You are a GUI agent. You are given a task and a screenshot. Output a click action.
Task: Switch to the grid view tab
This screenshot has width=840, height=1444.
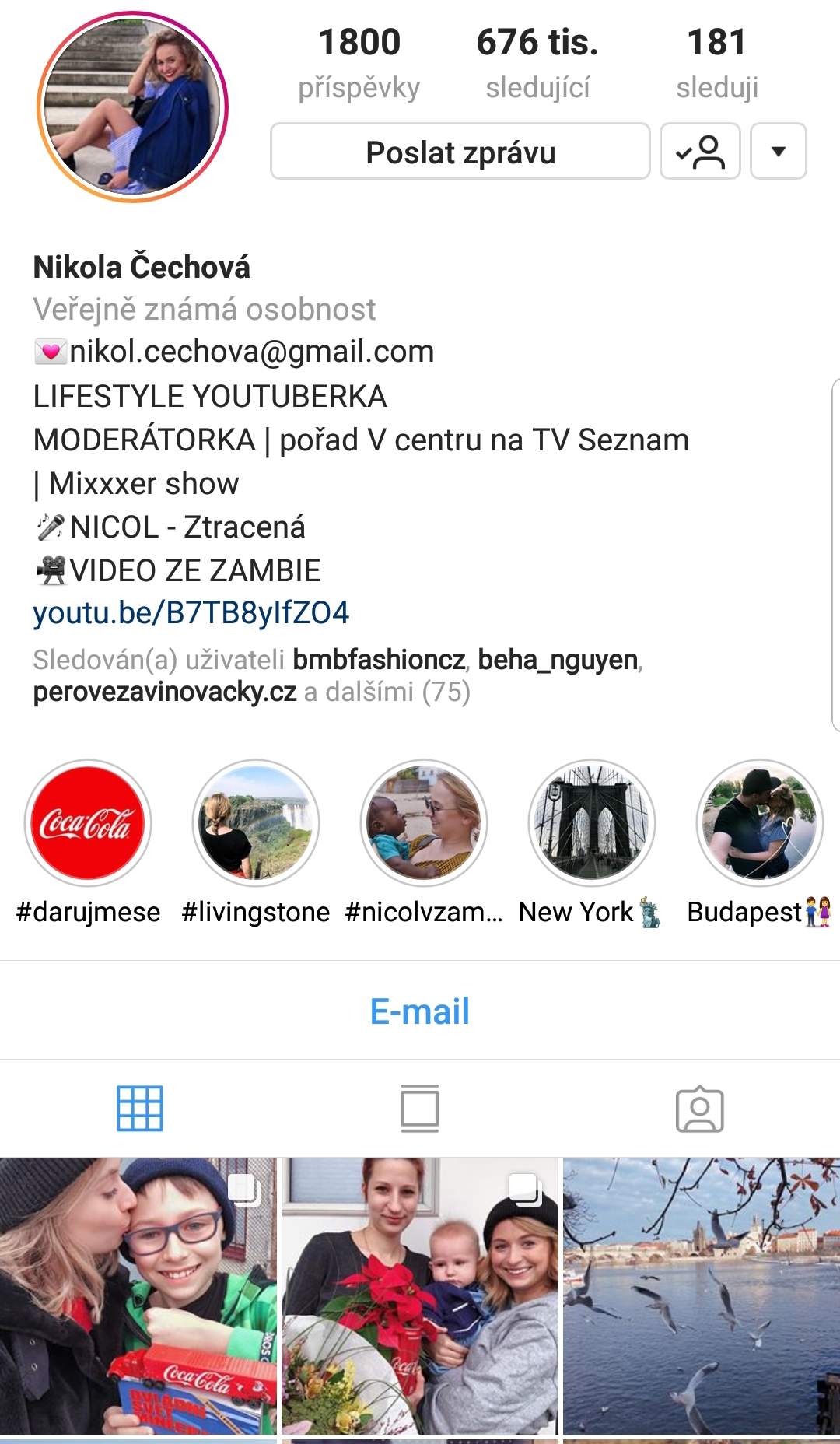[140, 1109]
